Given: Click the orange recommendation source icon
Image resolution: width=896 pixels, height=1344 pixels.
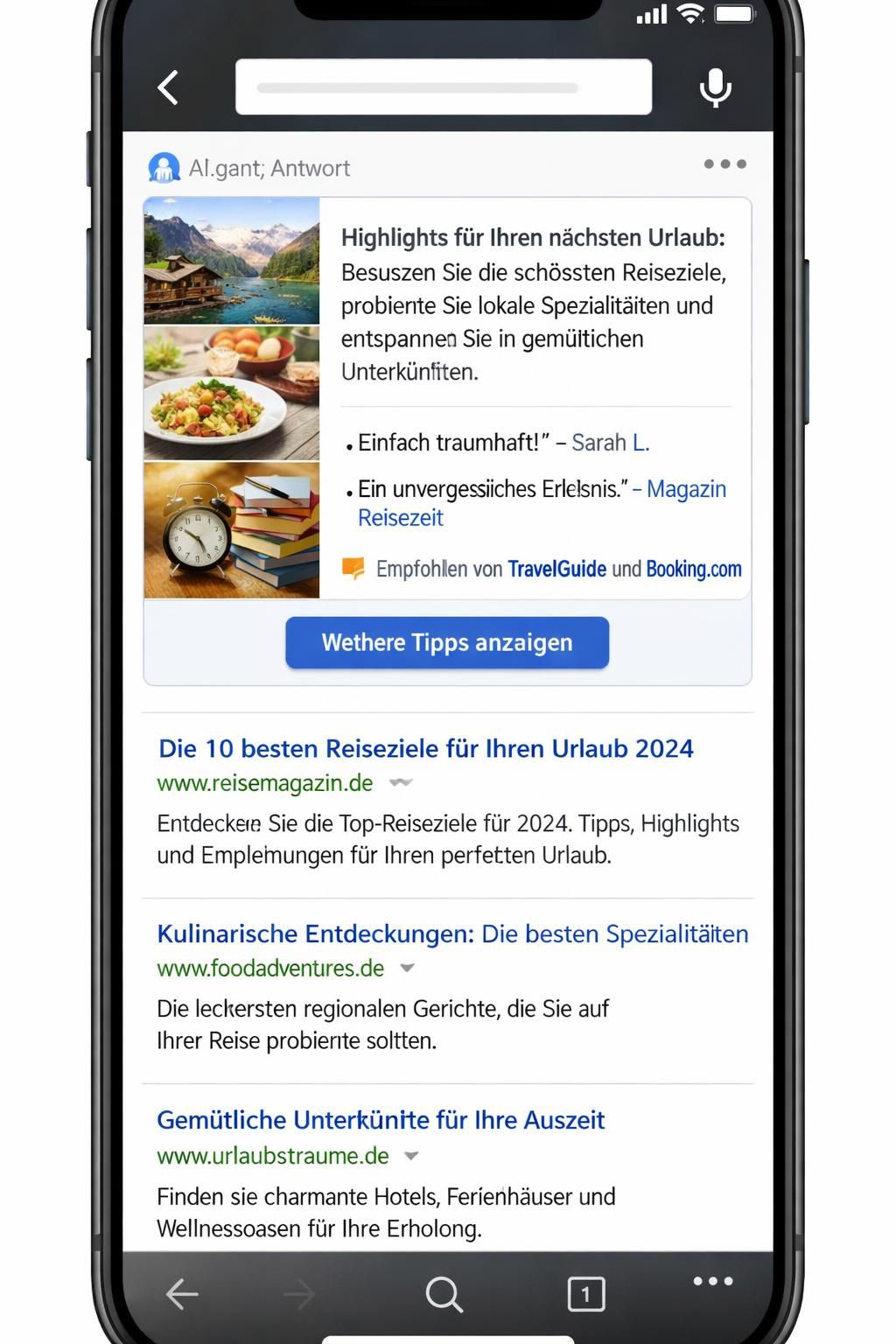Looking at the screenshot, I should [353, 569].
